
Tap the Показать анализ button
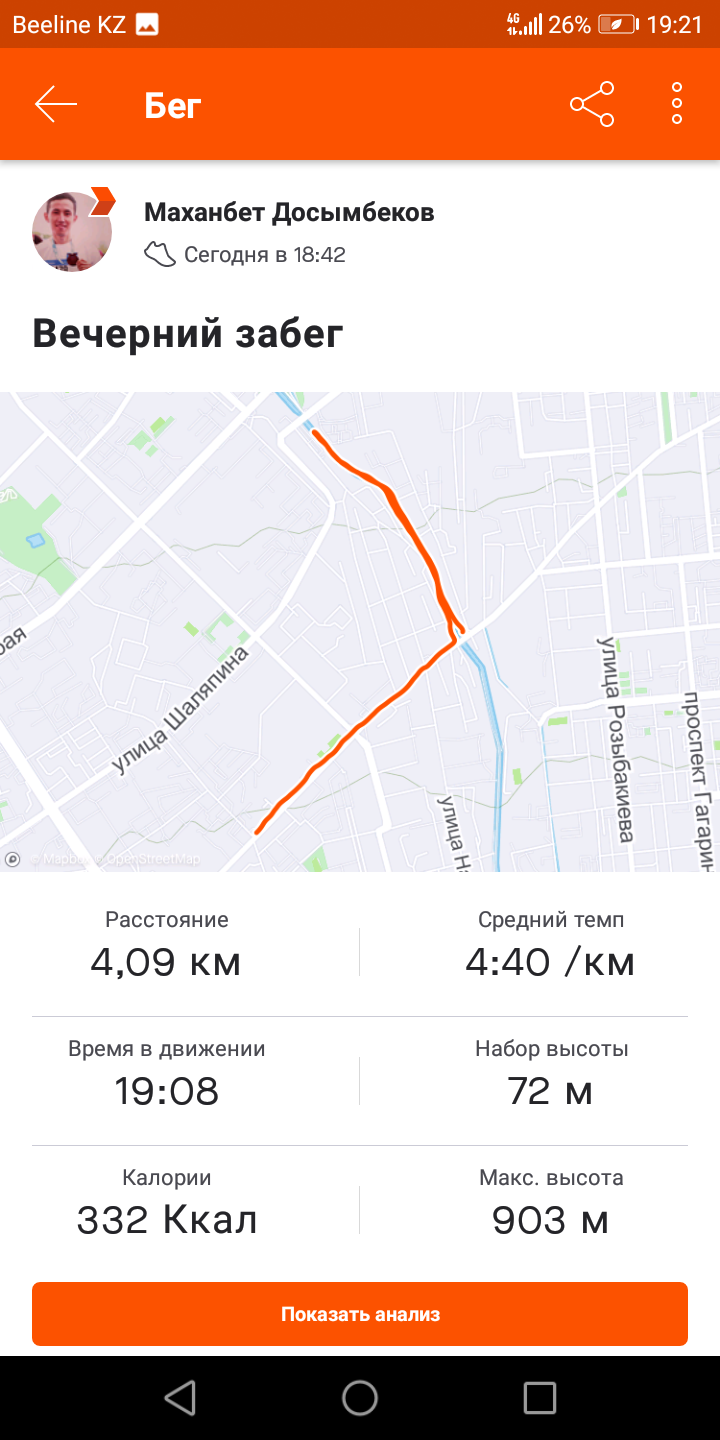point(360,1314)
